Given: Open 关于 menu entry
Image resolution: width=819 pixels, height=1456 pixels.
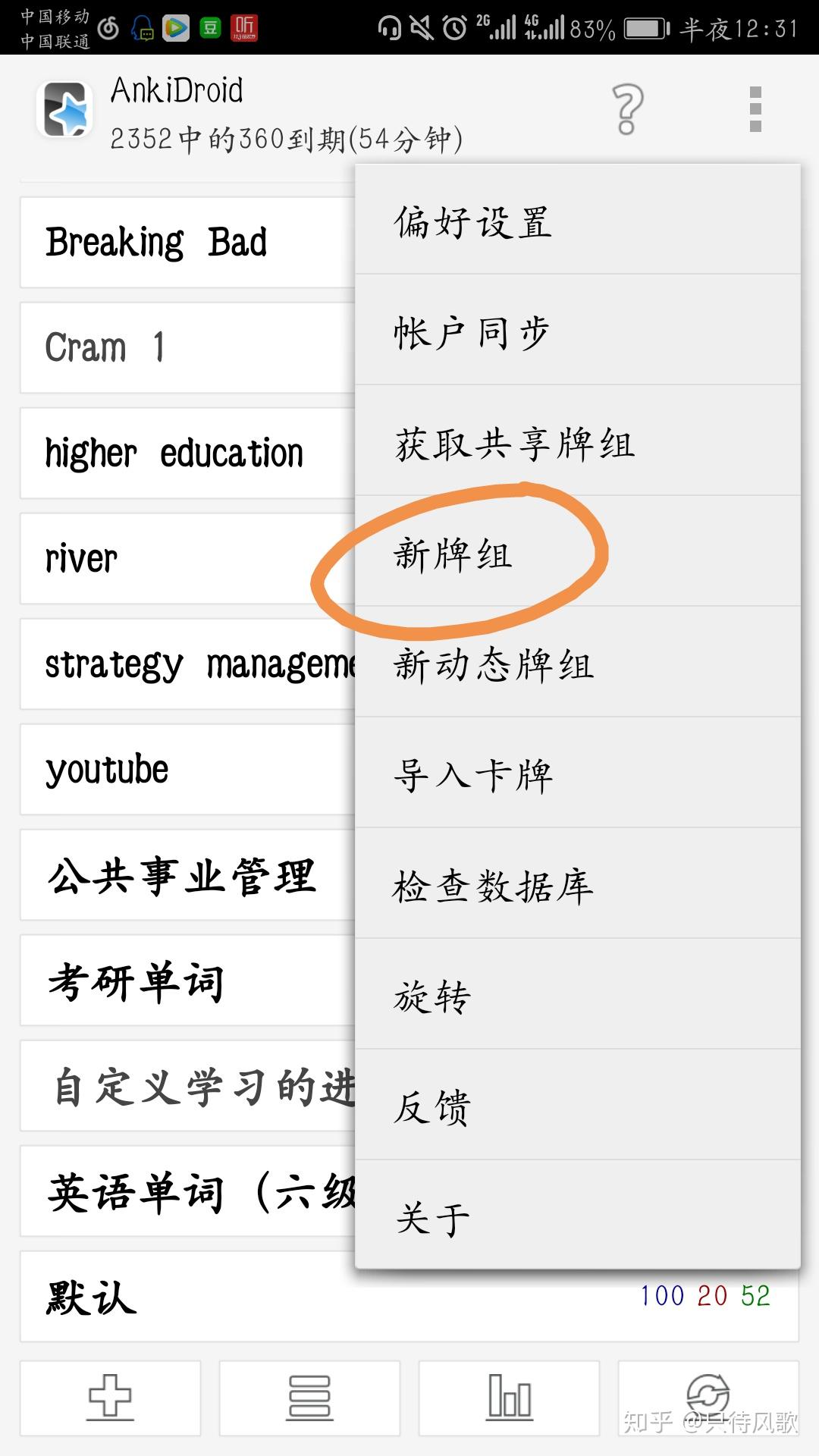Looking at the screenshot, I should 578,1215.
